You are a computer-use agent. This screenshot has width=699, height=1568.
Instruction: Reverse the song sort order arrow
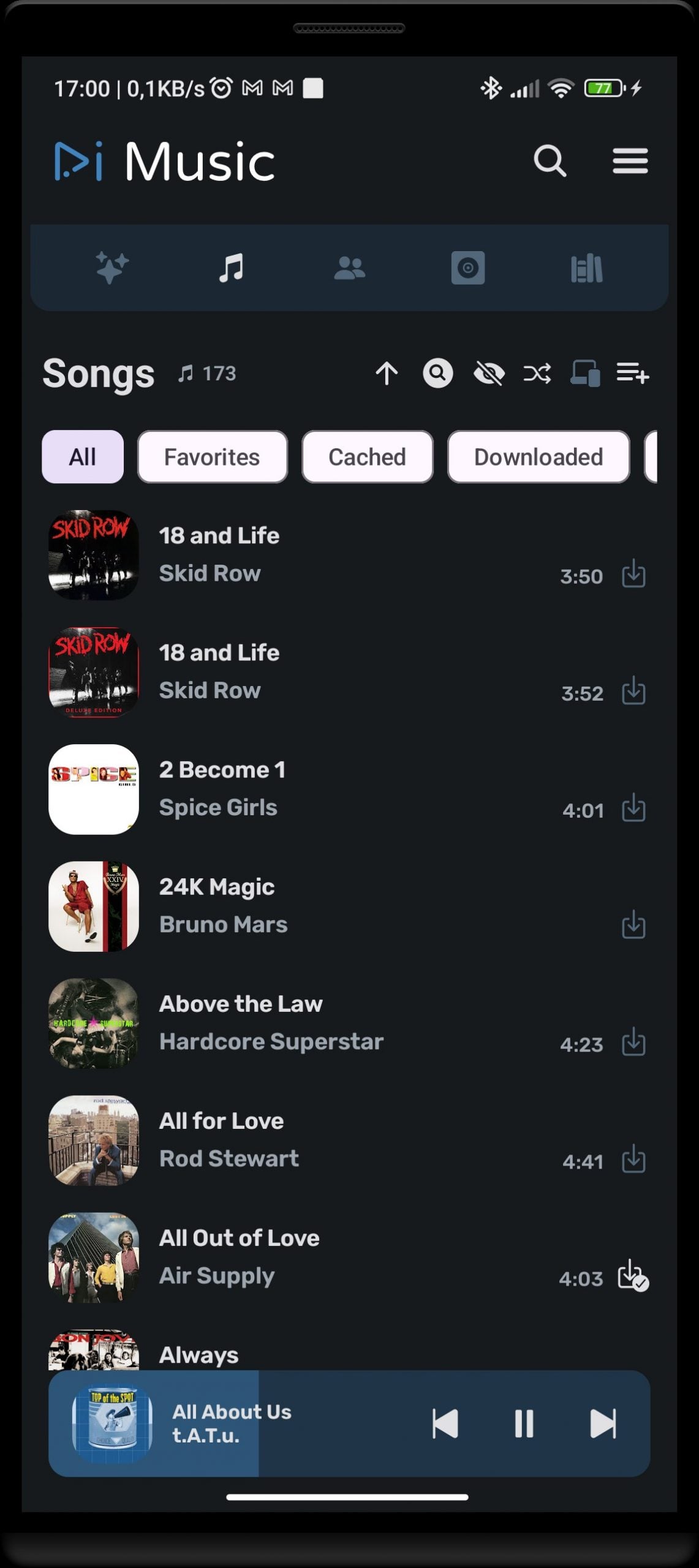pyautogui.click(x=387, y=373)
